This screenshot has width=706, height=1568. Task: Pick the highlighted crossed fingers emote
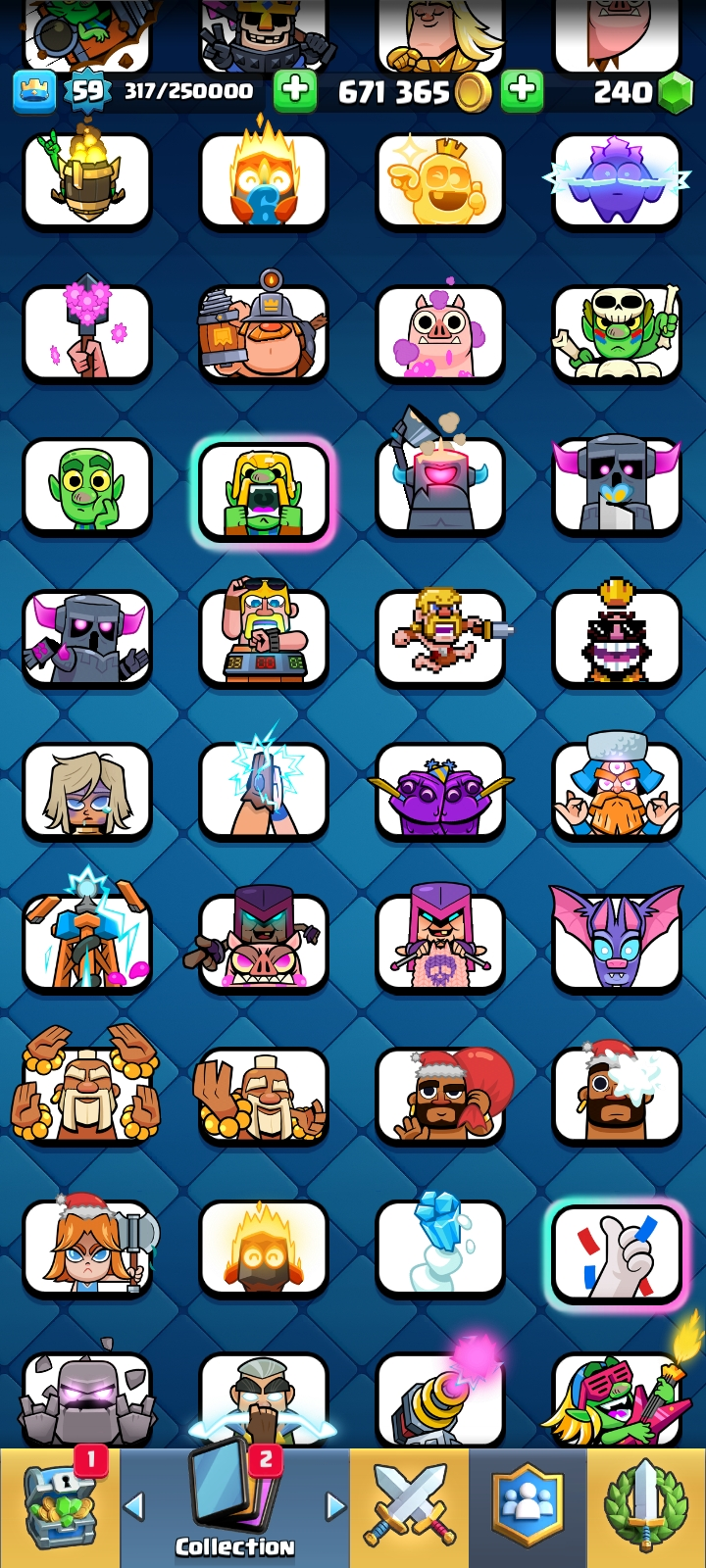click(617, 1251)
